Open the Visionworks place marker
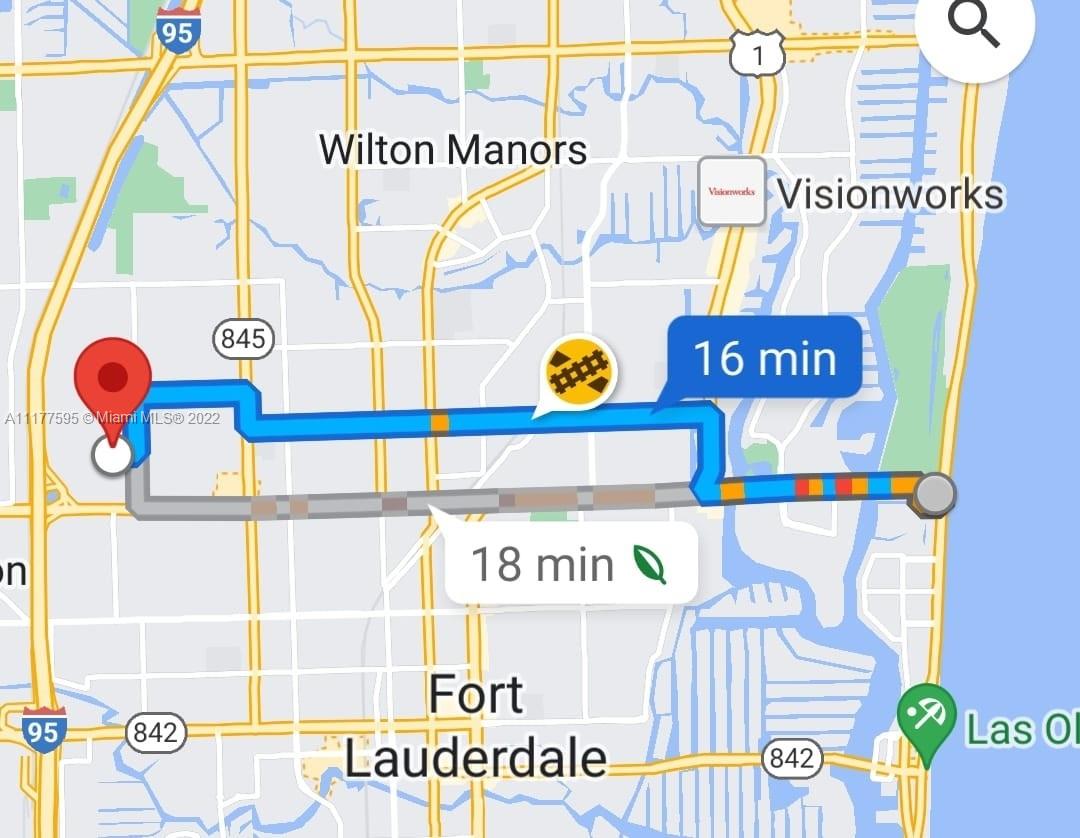This screenshot has height=838, width=1080. tap(732, 191)
